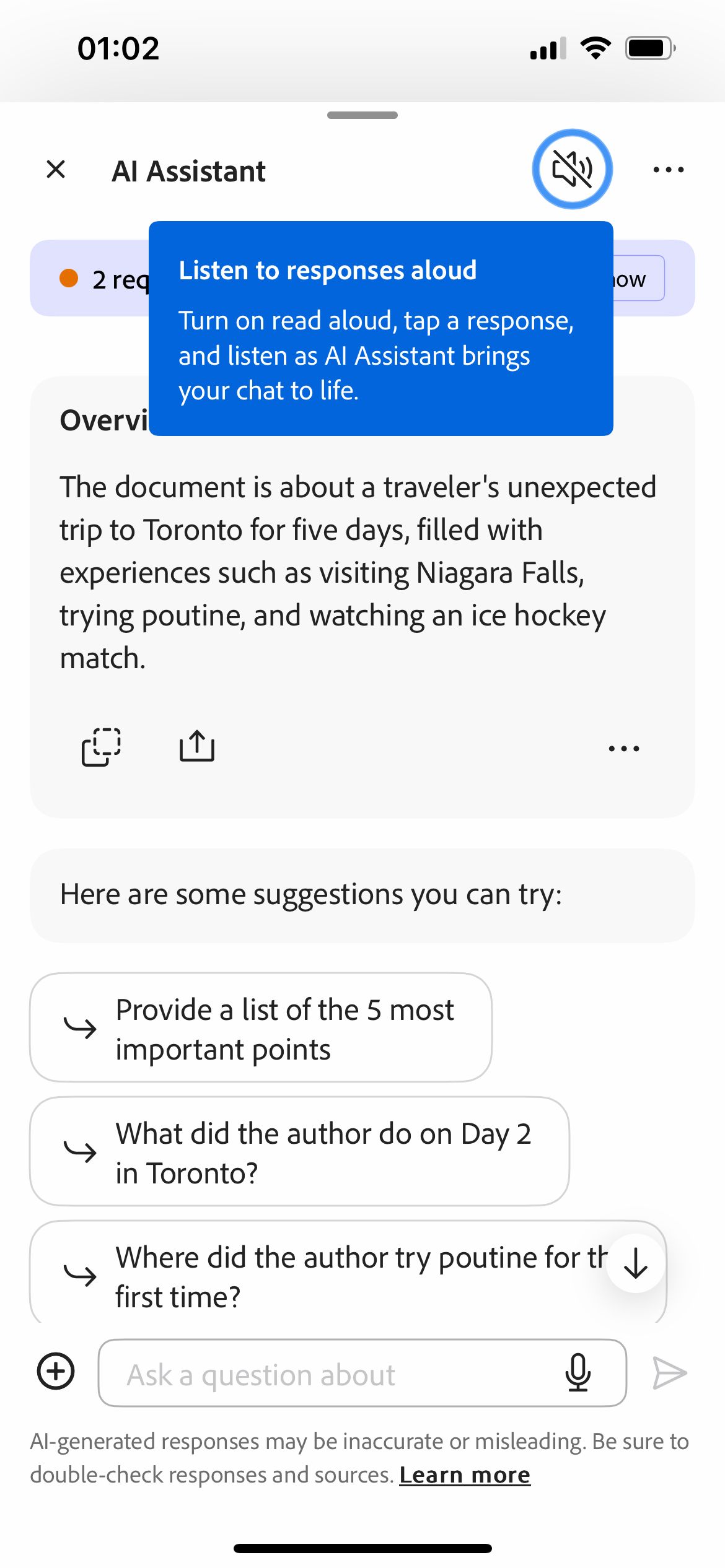This screenshot has width=725, height=1568.
Task: Tap the microphone to dictate a question
Action: pyautogui.click(x=576, y=1373)
